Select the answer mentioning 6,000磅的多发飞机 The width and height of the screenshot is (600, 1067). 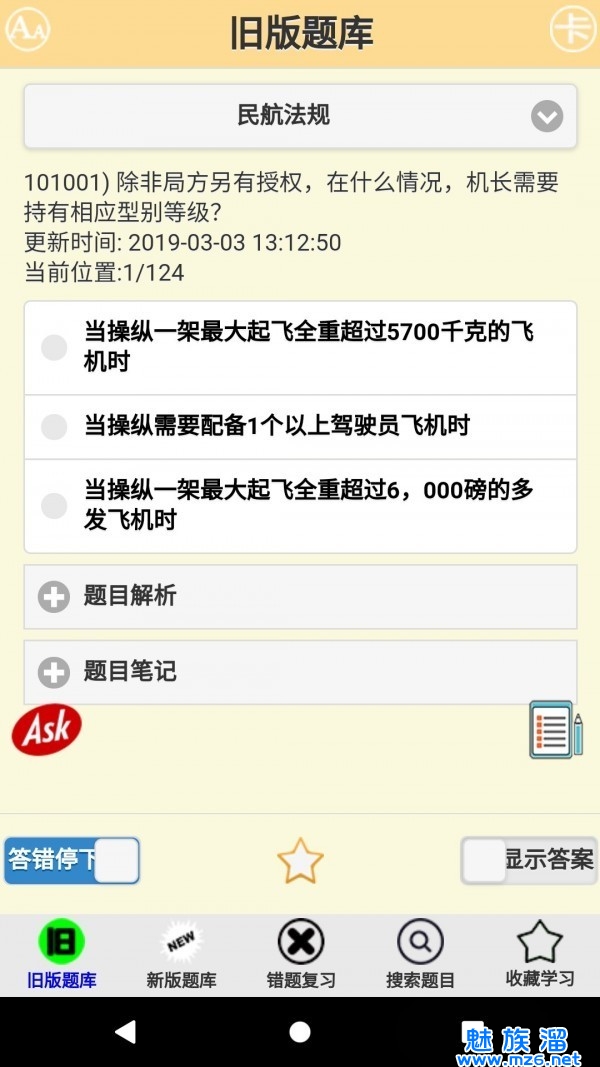click(x=300, y=505)
